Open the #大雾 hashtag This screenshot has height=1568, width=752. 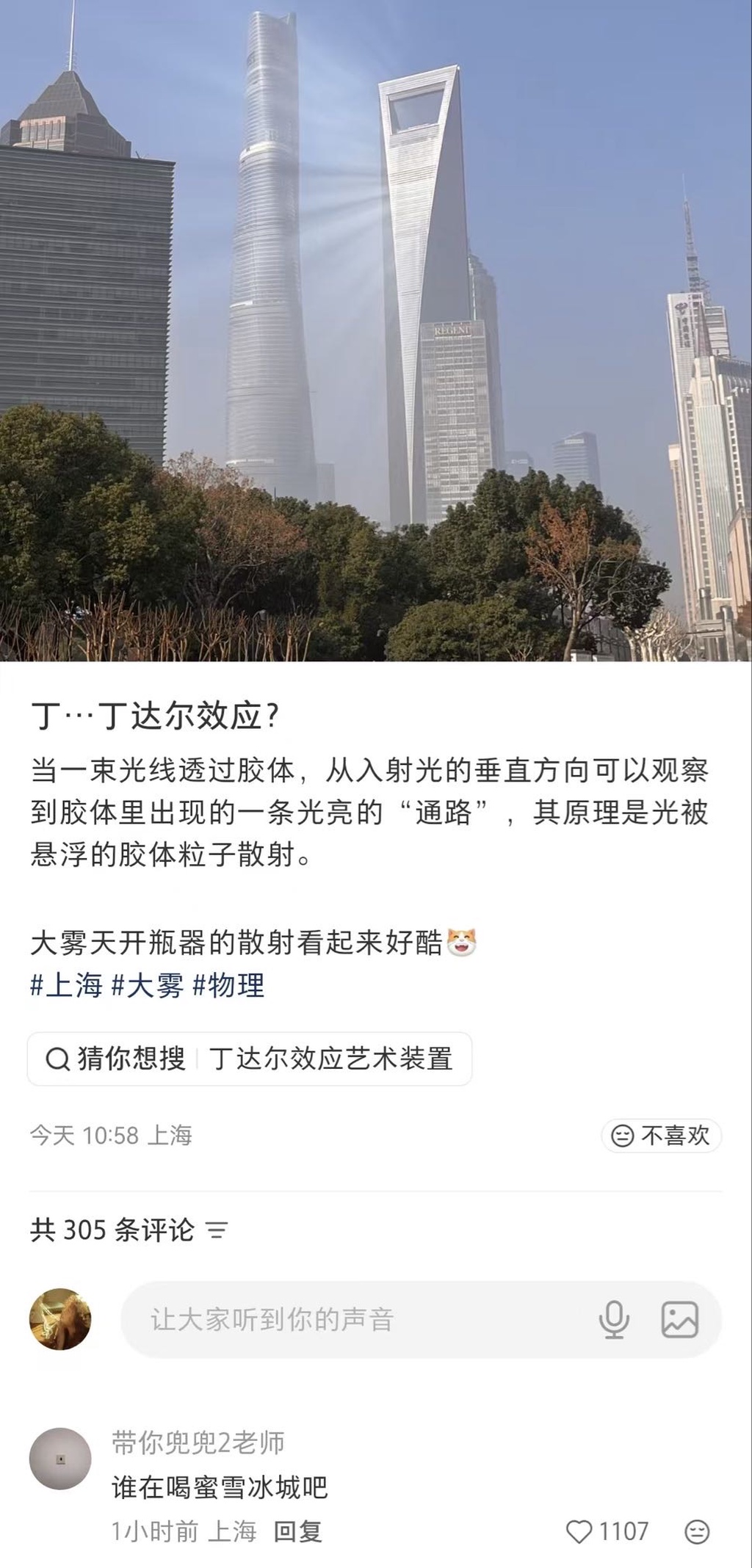147,985
